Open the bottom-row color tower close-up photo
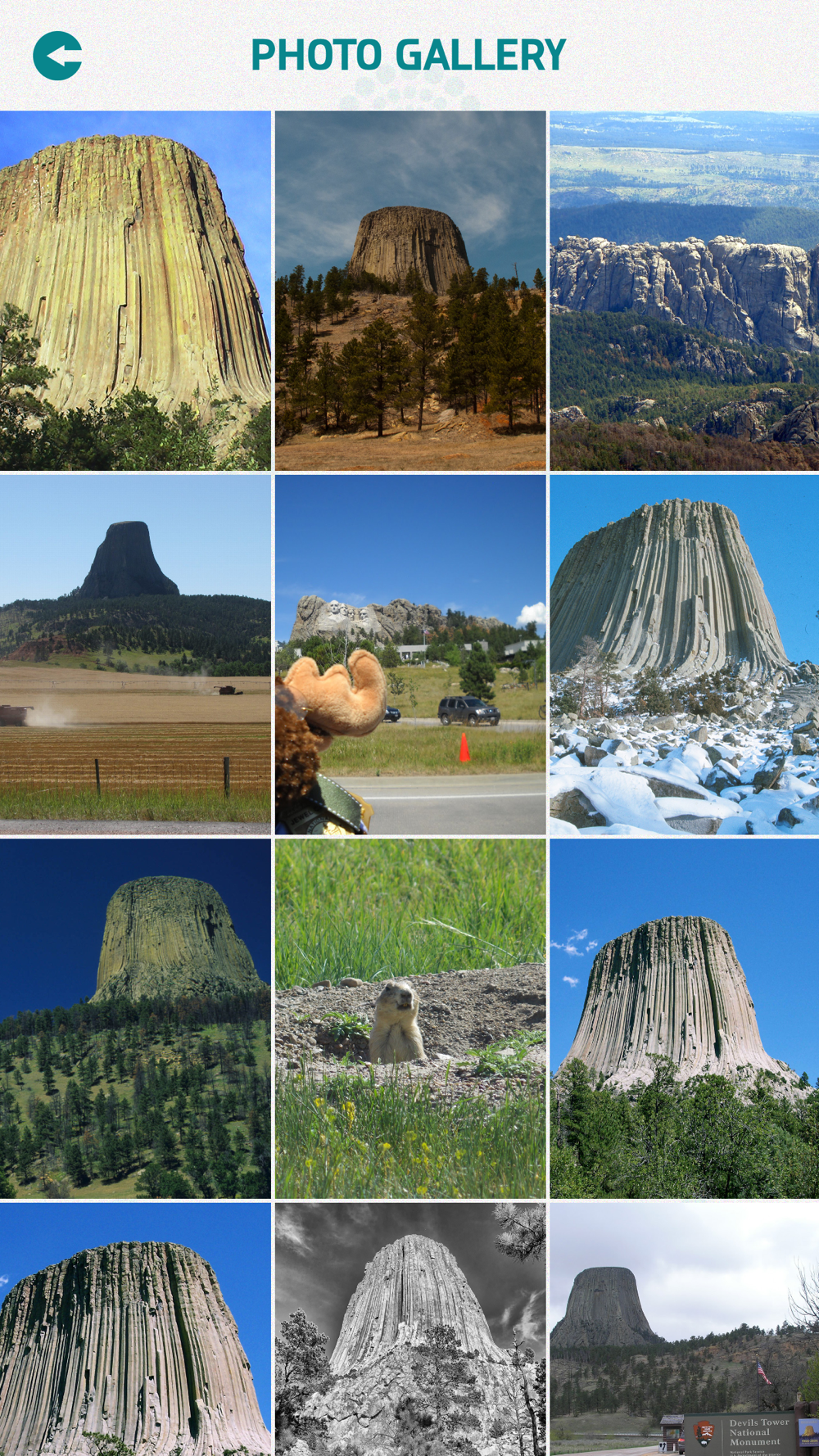The width and height of the screenshot is (819, 1456). [x=135, y=1329]
